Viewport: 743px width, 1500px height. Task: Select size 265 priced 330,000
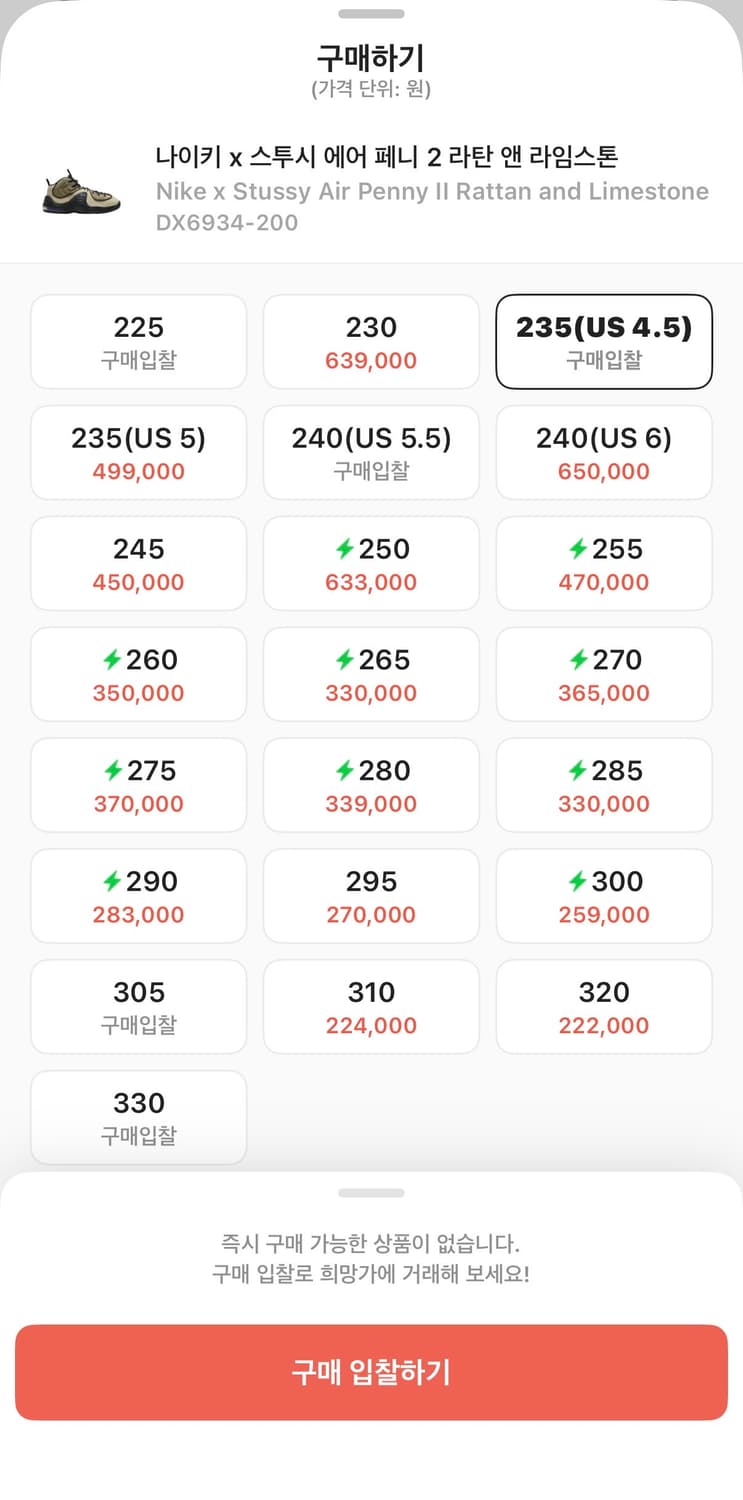[371, 674]
